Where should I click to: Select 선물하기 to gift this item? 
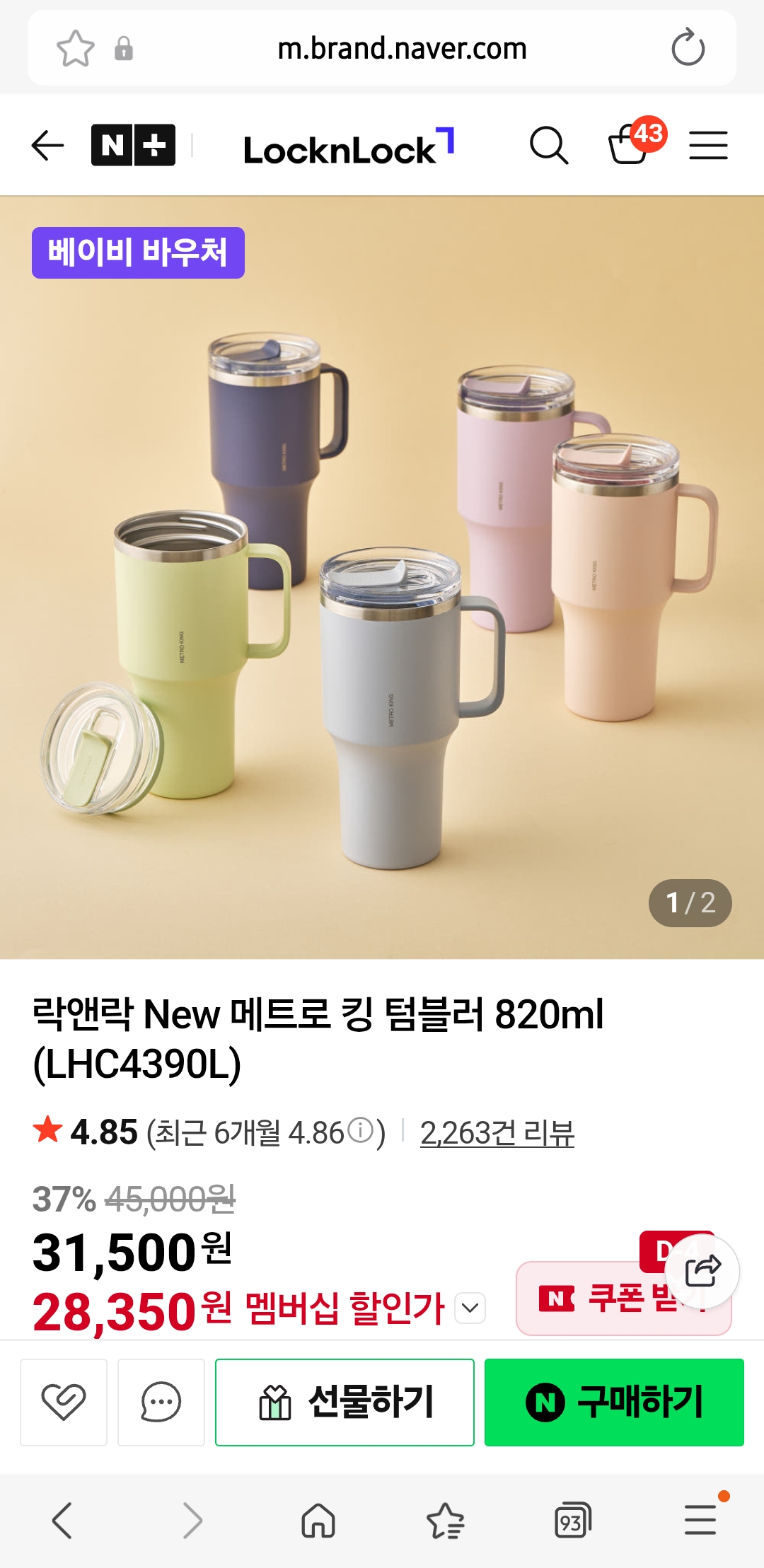coord(345,1402)
